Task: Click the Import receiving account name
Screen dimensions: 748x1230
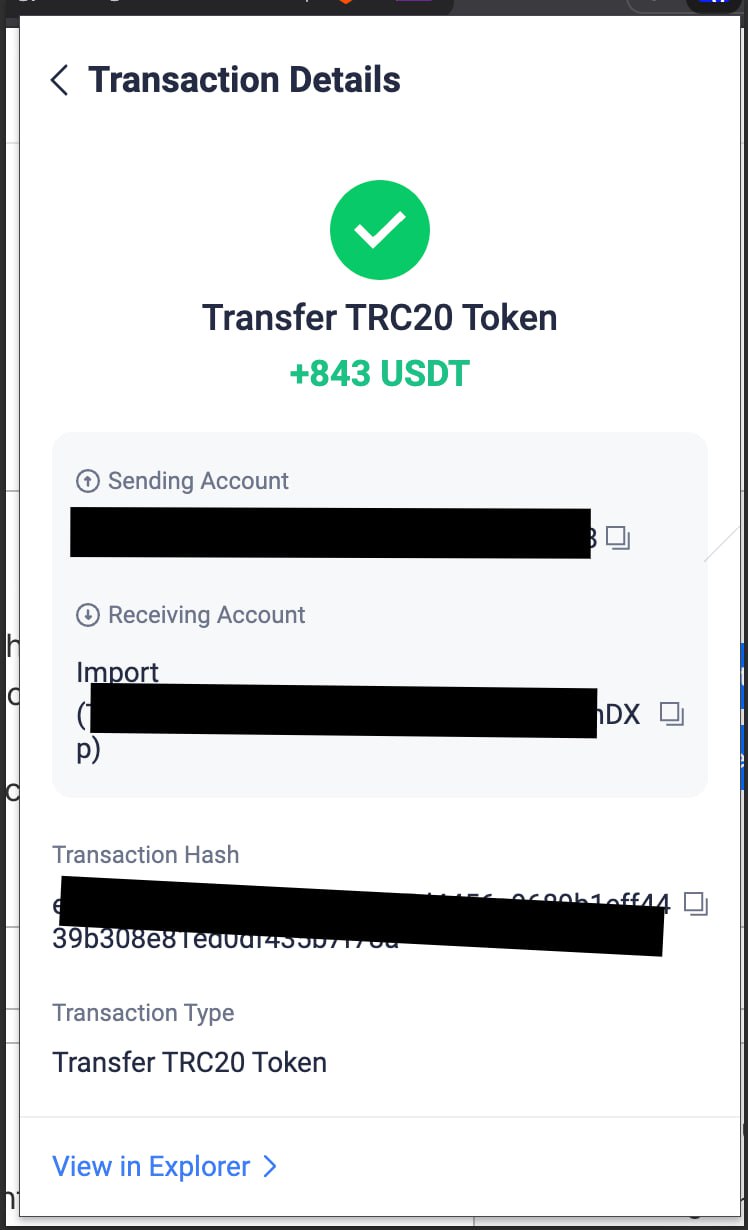Action: 117,671
